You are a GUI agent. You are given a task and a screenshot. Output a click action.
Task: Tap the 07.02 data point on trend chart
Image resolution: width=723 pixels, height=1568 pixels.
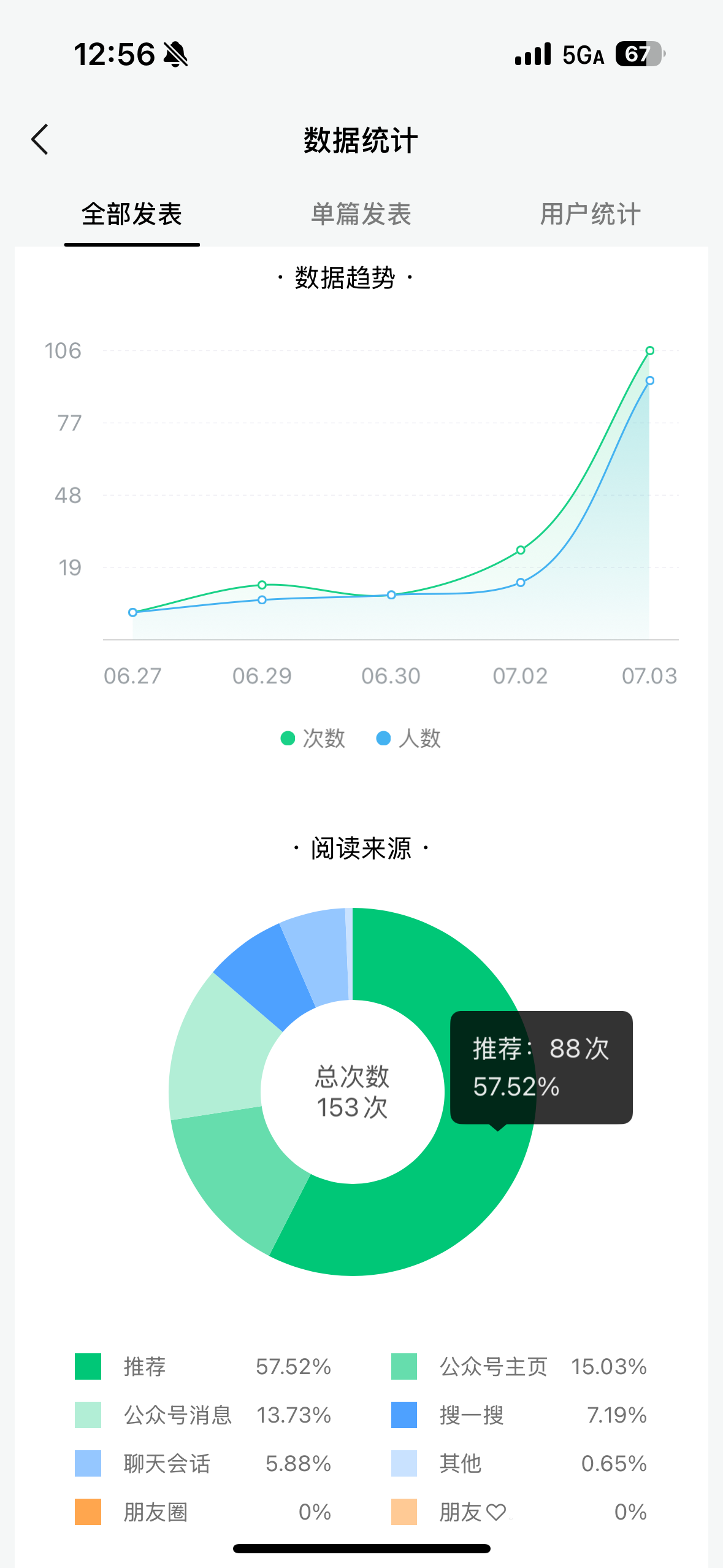point(520,550)
